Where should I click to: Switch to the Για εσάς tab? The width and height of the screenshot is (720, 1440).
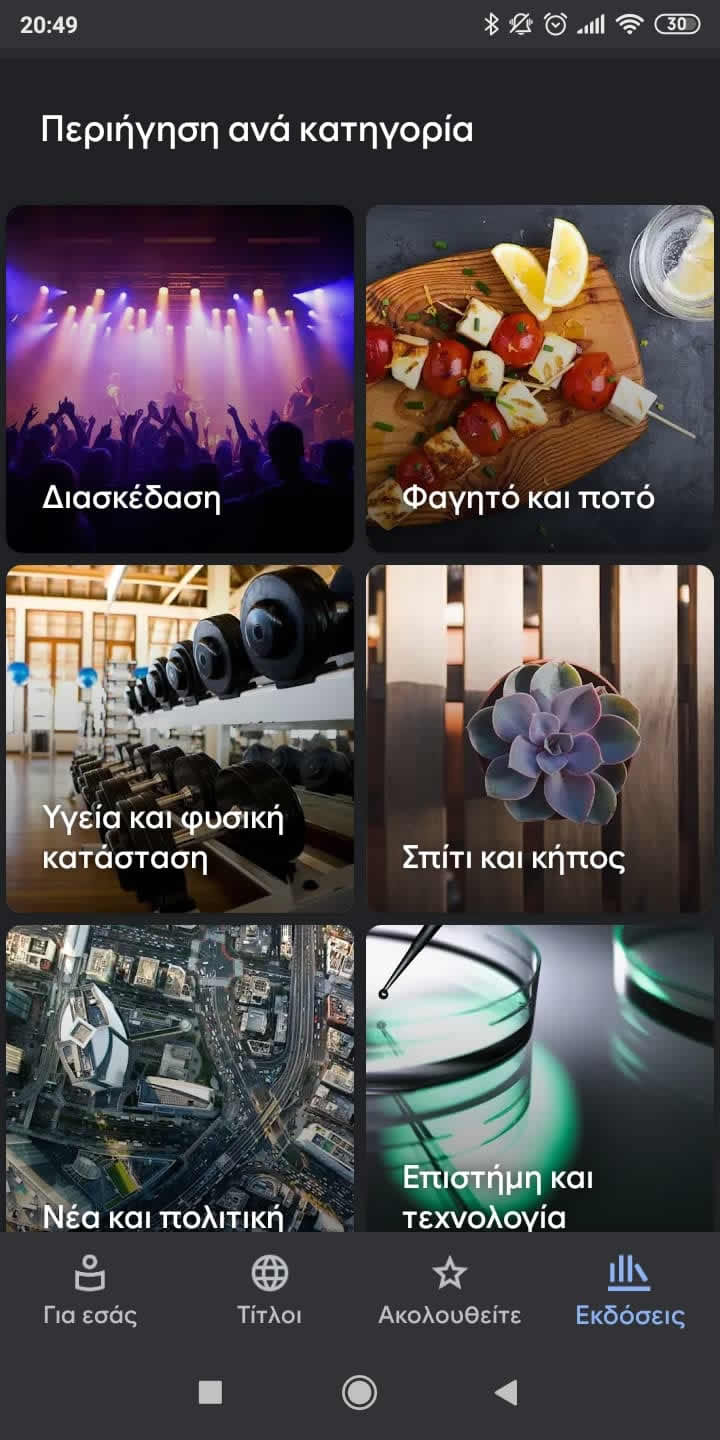[x=90, y=1290]
